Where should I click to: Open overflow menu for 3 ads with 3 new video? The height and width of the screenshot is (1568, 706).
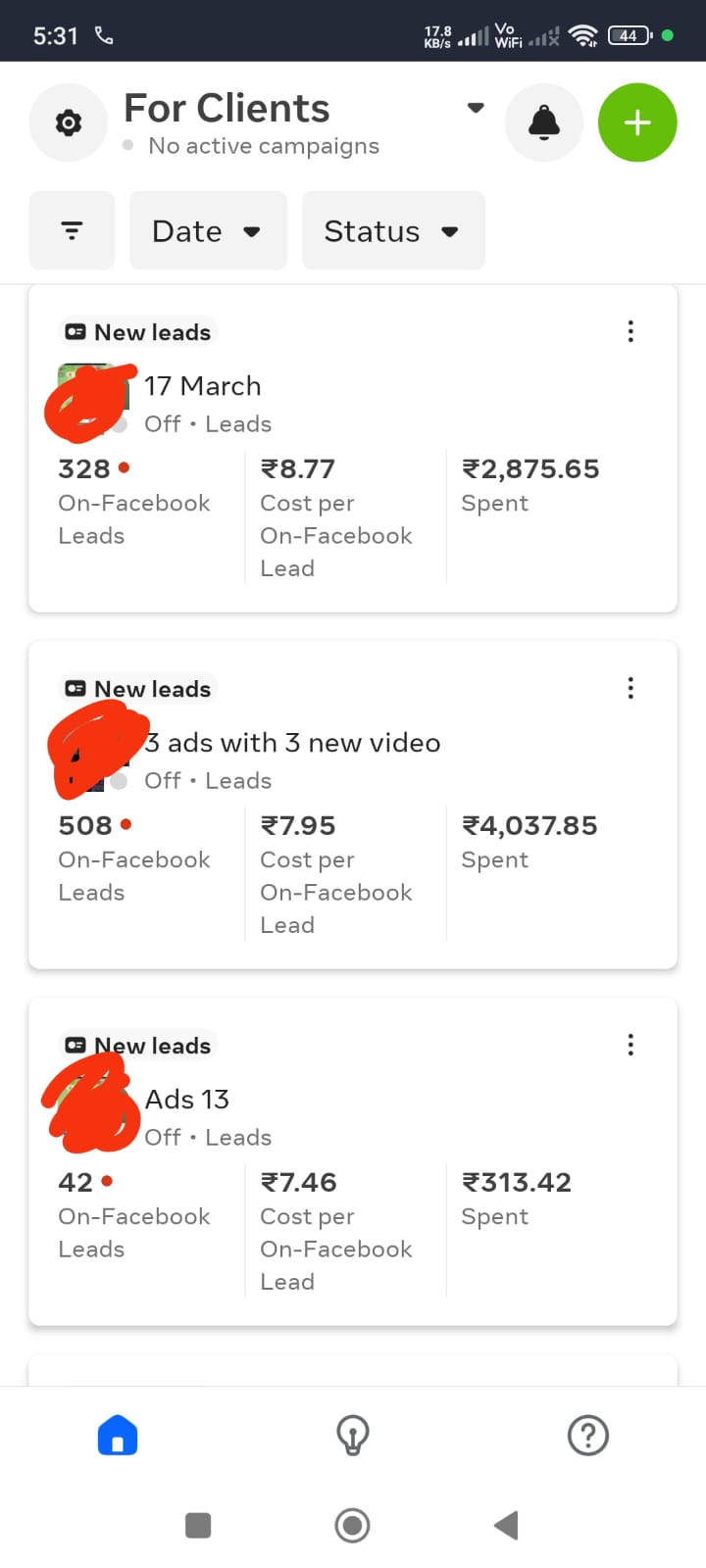[x=630, y=689]
